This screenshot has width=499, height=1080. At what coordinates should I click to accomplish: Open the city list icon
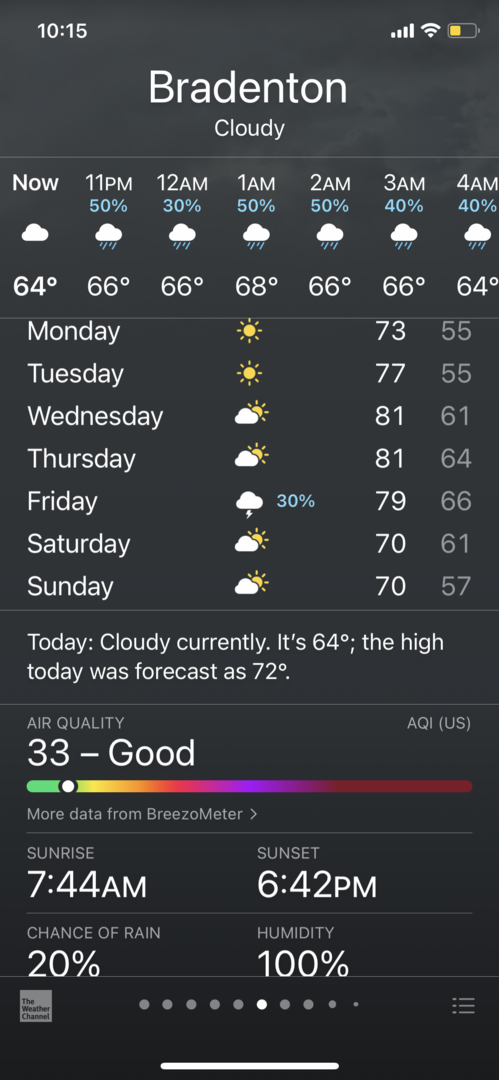click(463, 1006)
